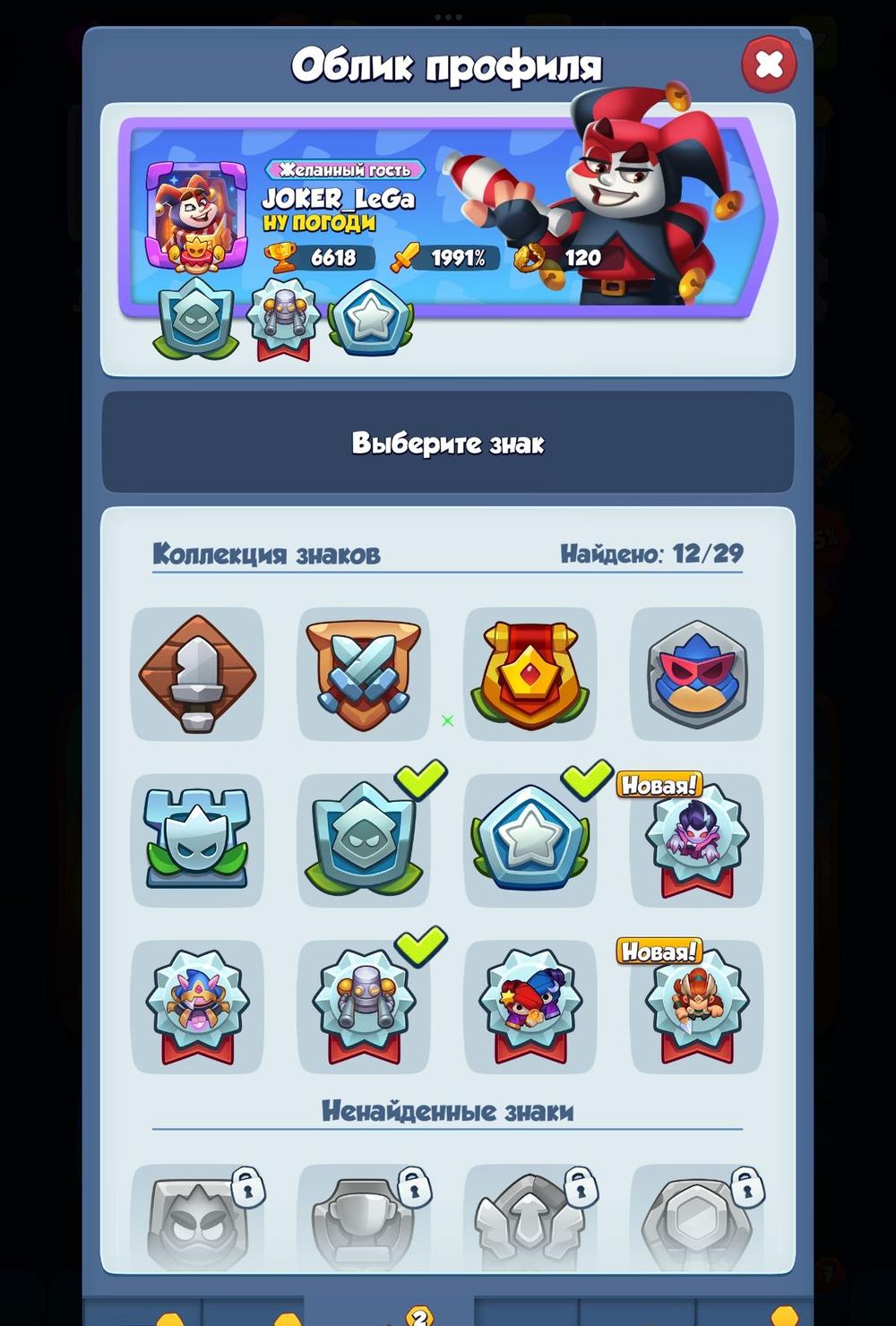Deselect the silver star badge
Image resolution: width=896 pixels, height=1326 pixels.
[x=530, y=840]
